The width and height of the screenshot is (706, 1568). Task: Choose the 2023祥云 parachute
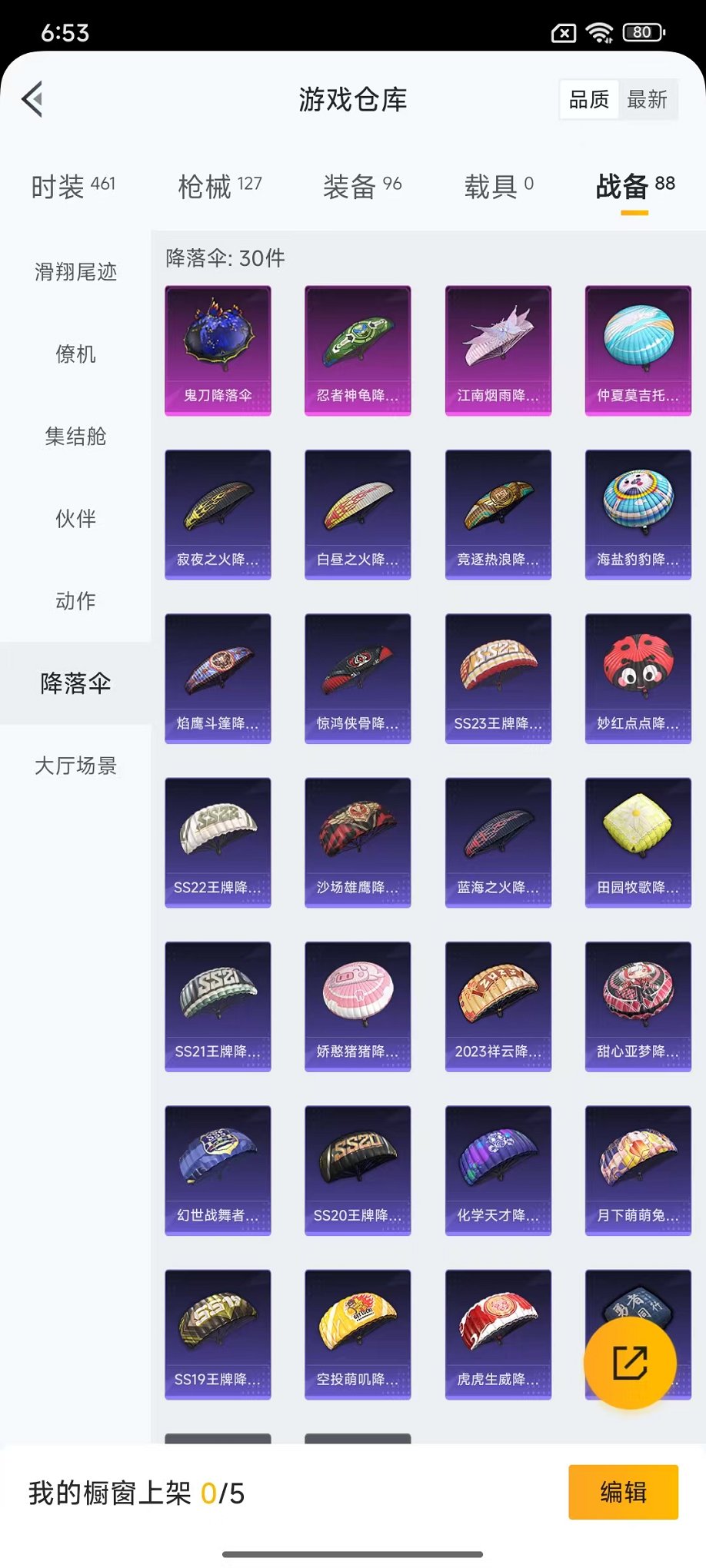498,1005
